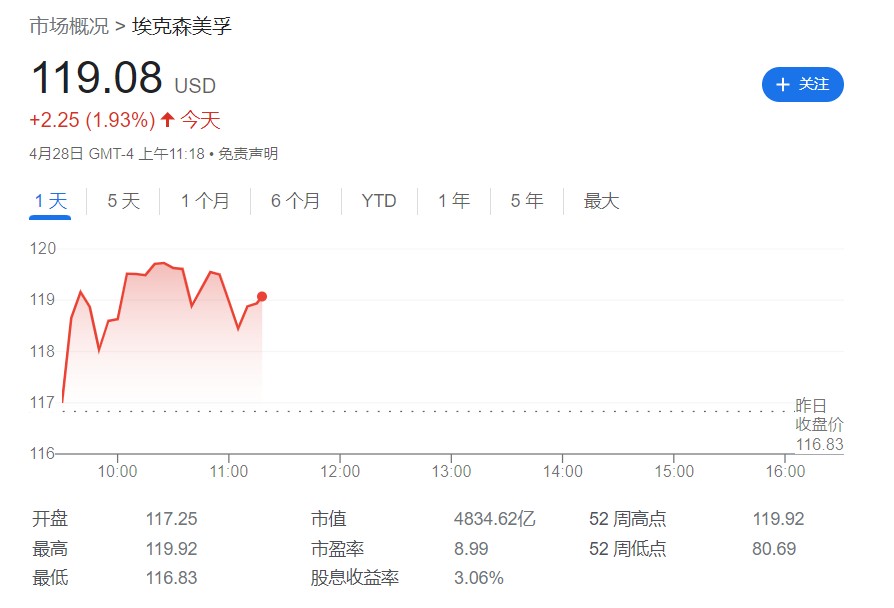Switch to the 5 天 range
This screenshot has width=894, height=608.
coord(124,201)
